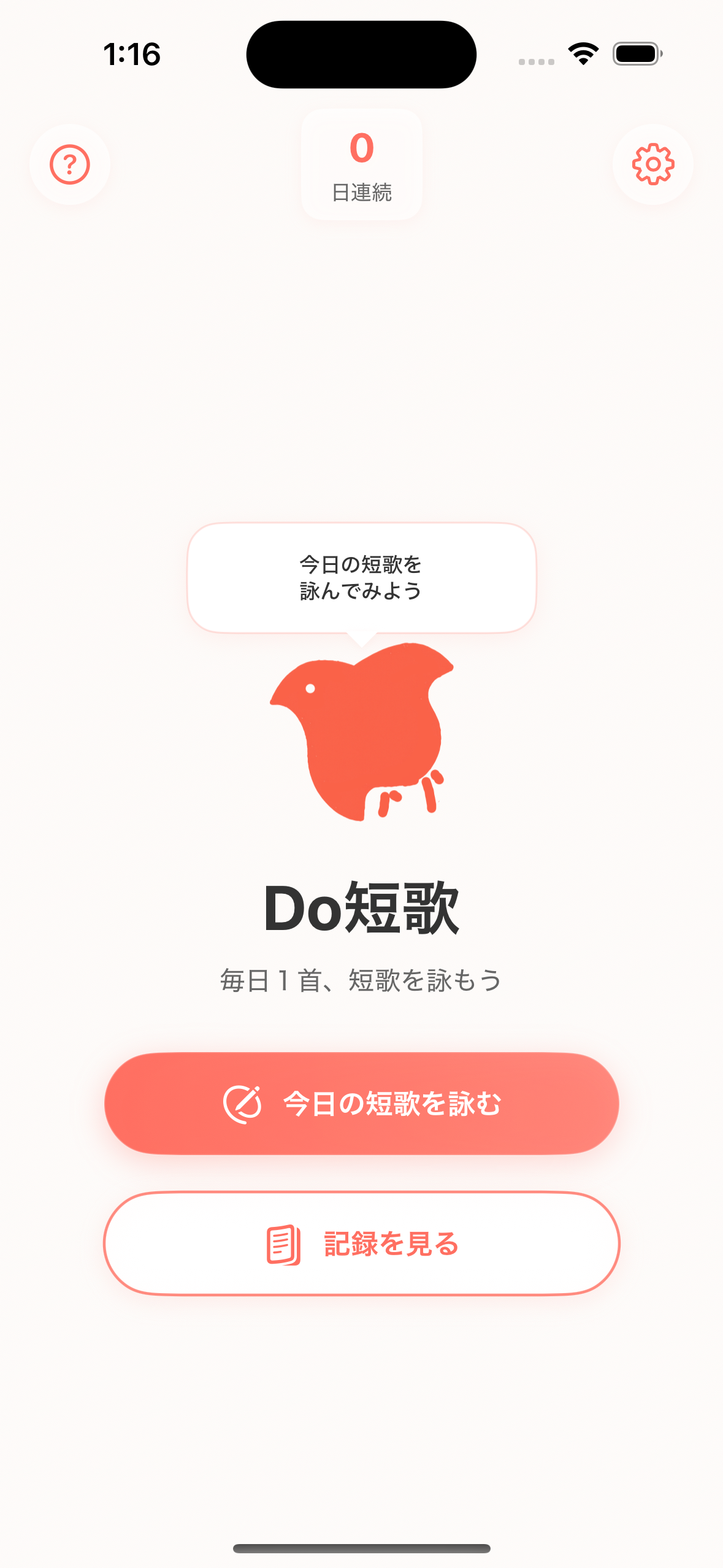Open the settings gear icon
Image resolution: width=723 pixels, height=1568 pixels.
pos(652,164)
